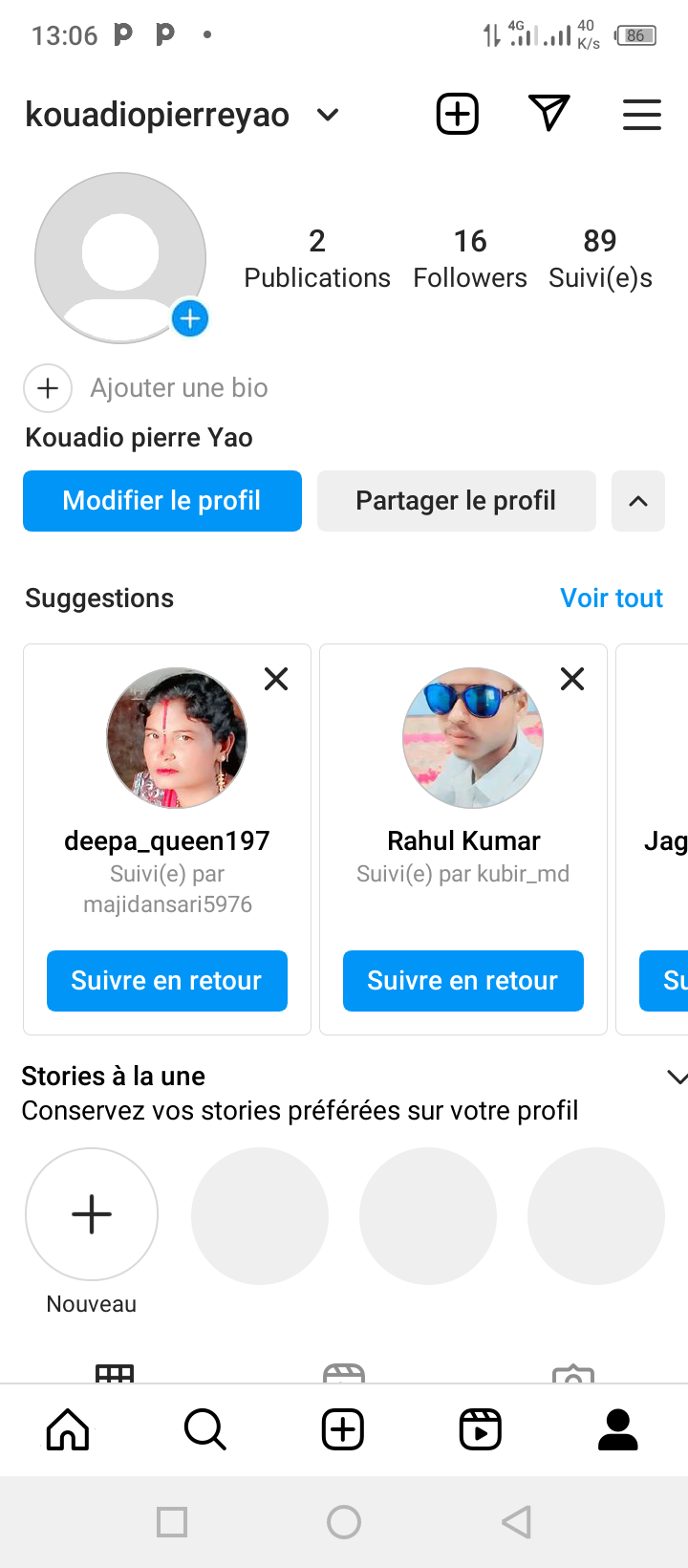
Task: Collapse the Stories à la une section
Action: tap(676, 1078)
